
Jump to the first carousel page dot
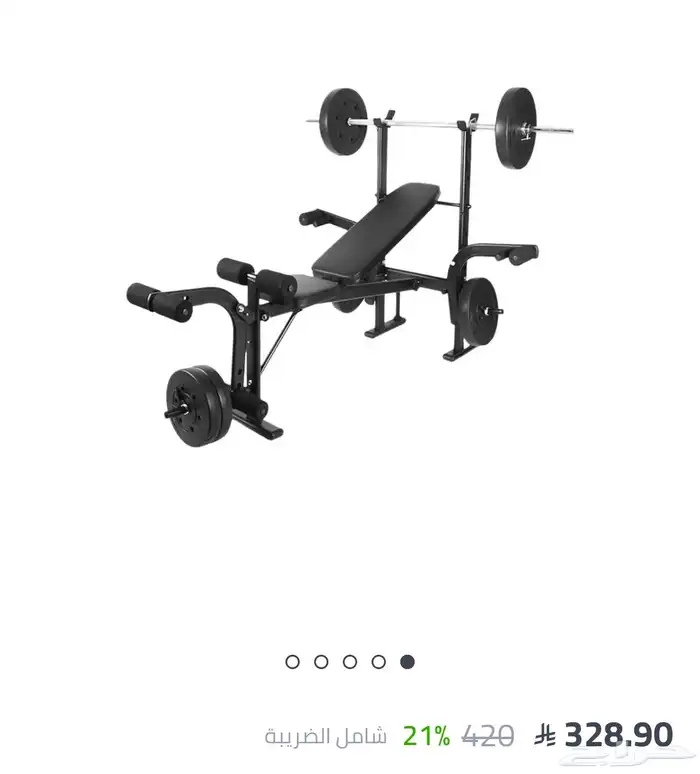coord(293,661)
